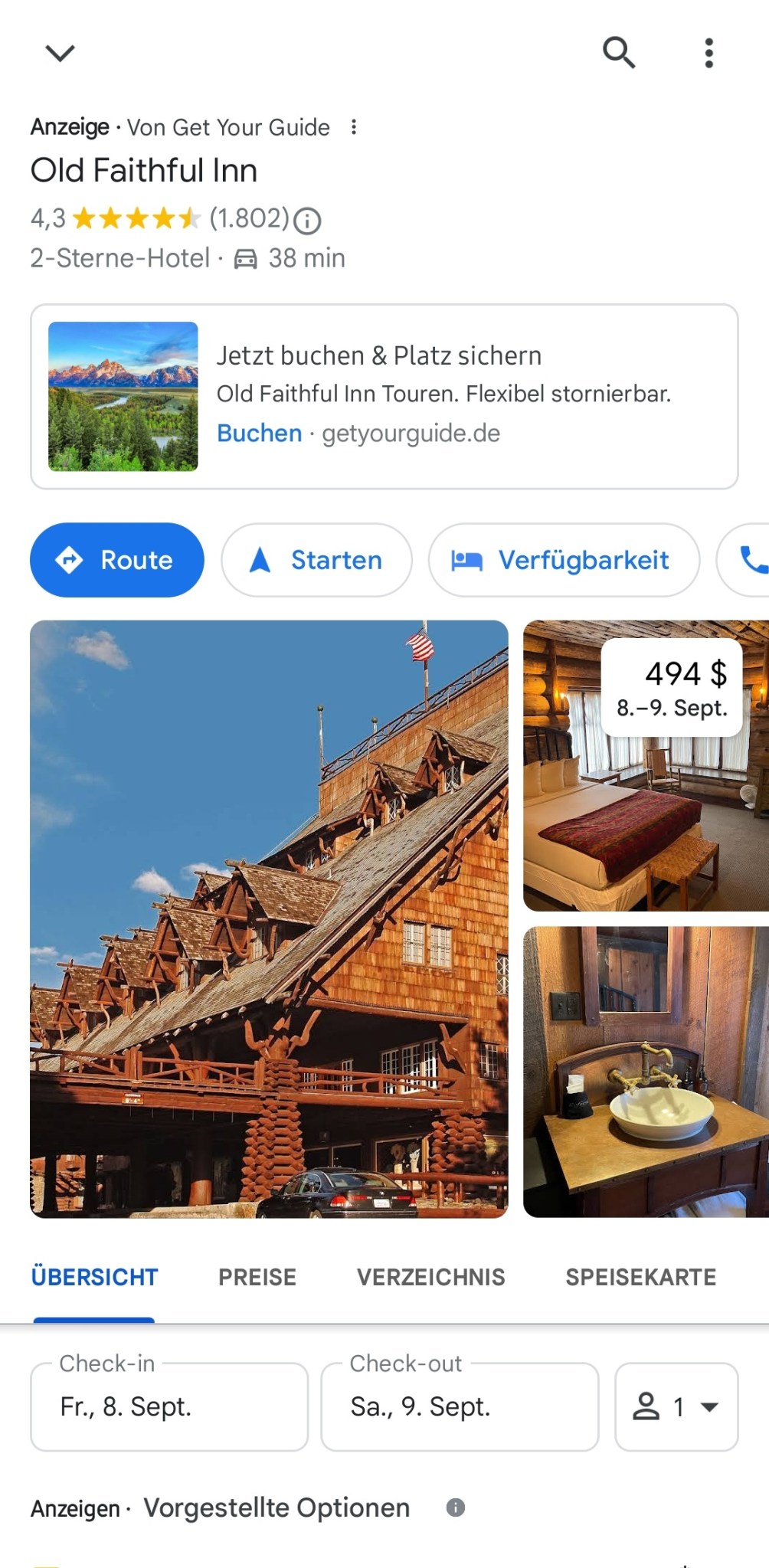This screenshot has height=1568, width=769.
Task: Switch to the Verzeichnis tab
Action: 430,1277
